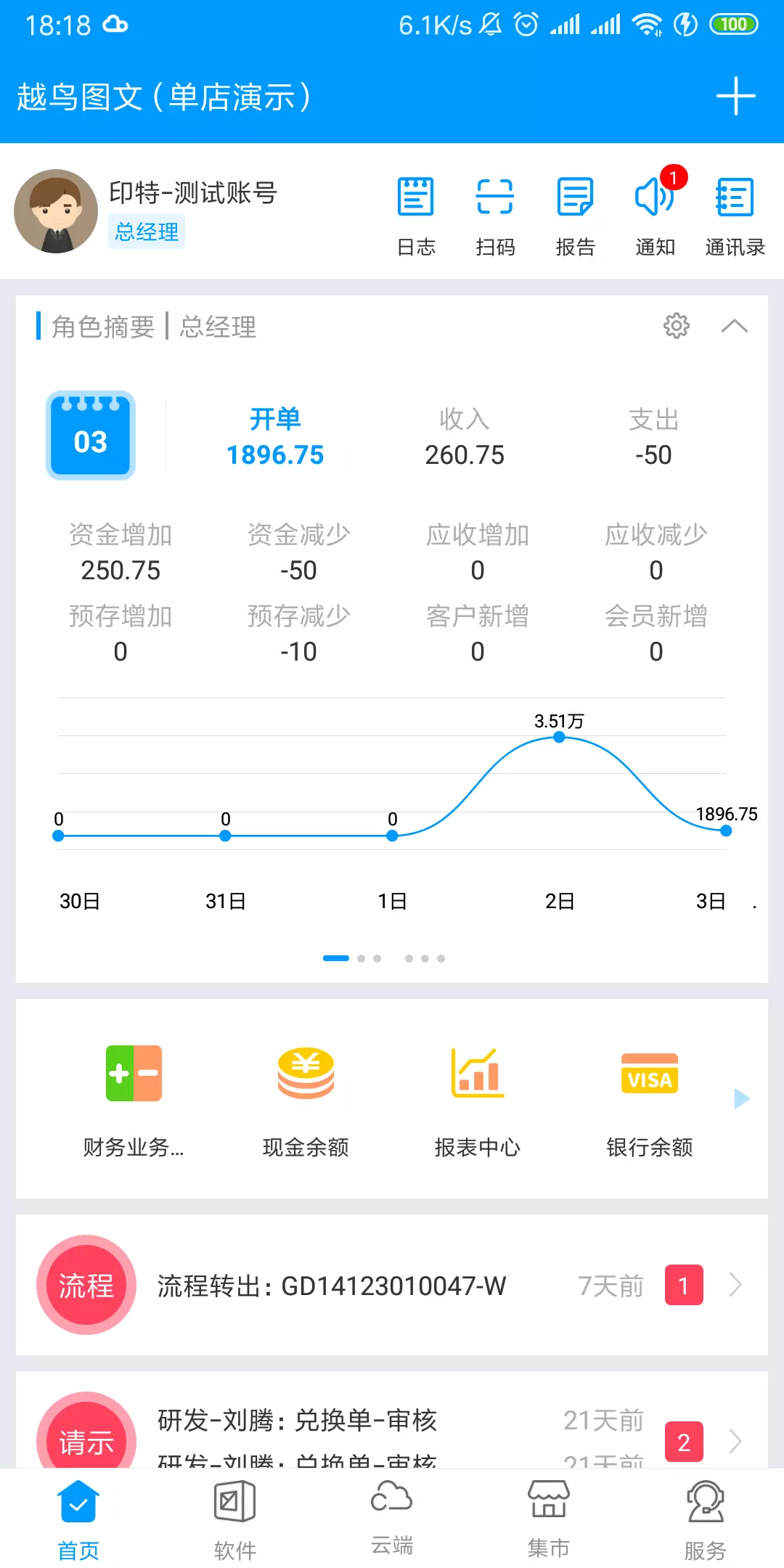Open 通知 notifications with the red badge
Viewport: 784px width, 1568px height.
(x=656, y=216)
